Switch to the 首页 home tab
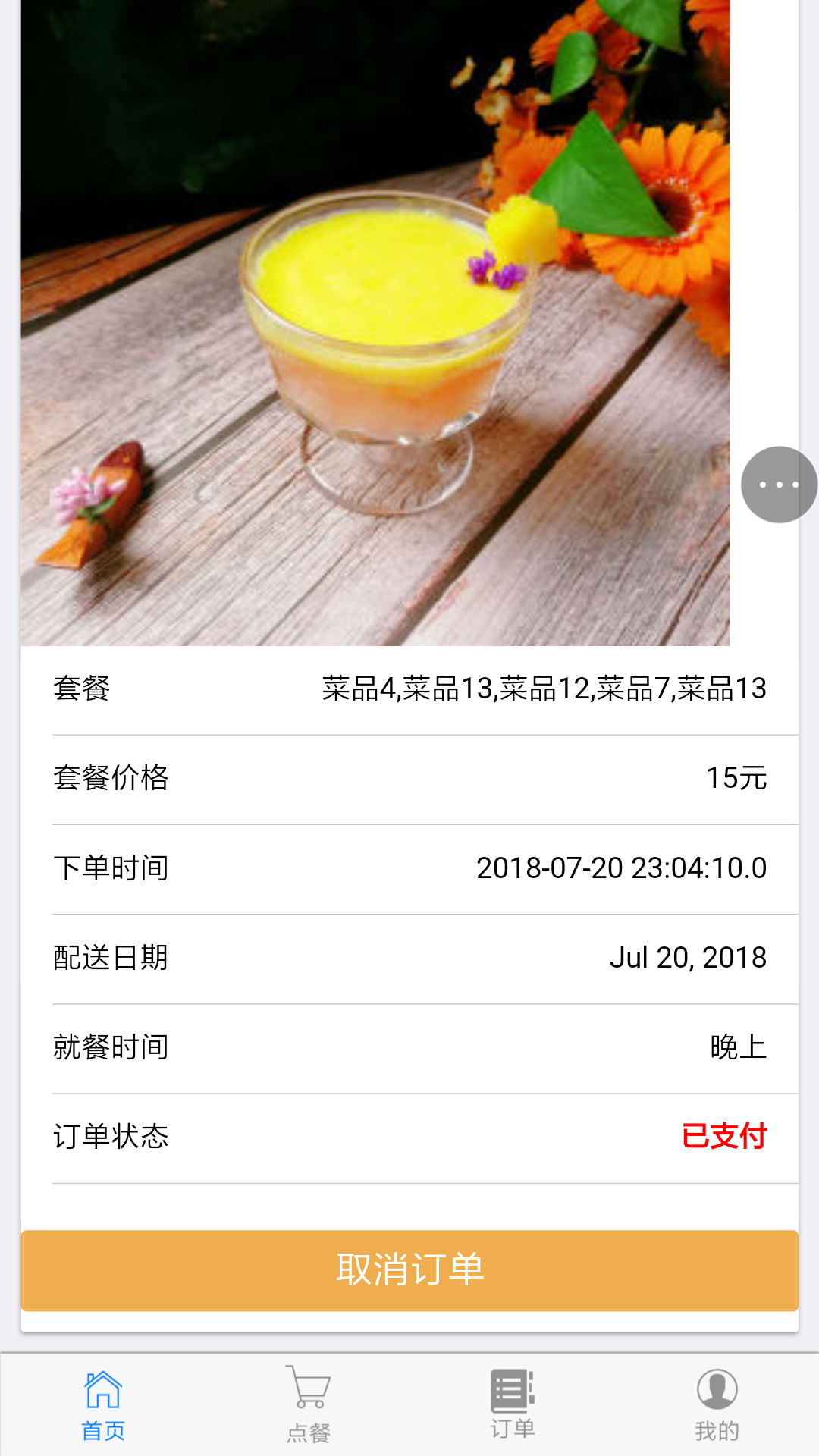The height and width of the screenshot is (1456, 819). click(x=103, y=1405)
